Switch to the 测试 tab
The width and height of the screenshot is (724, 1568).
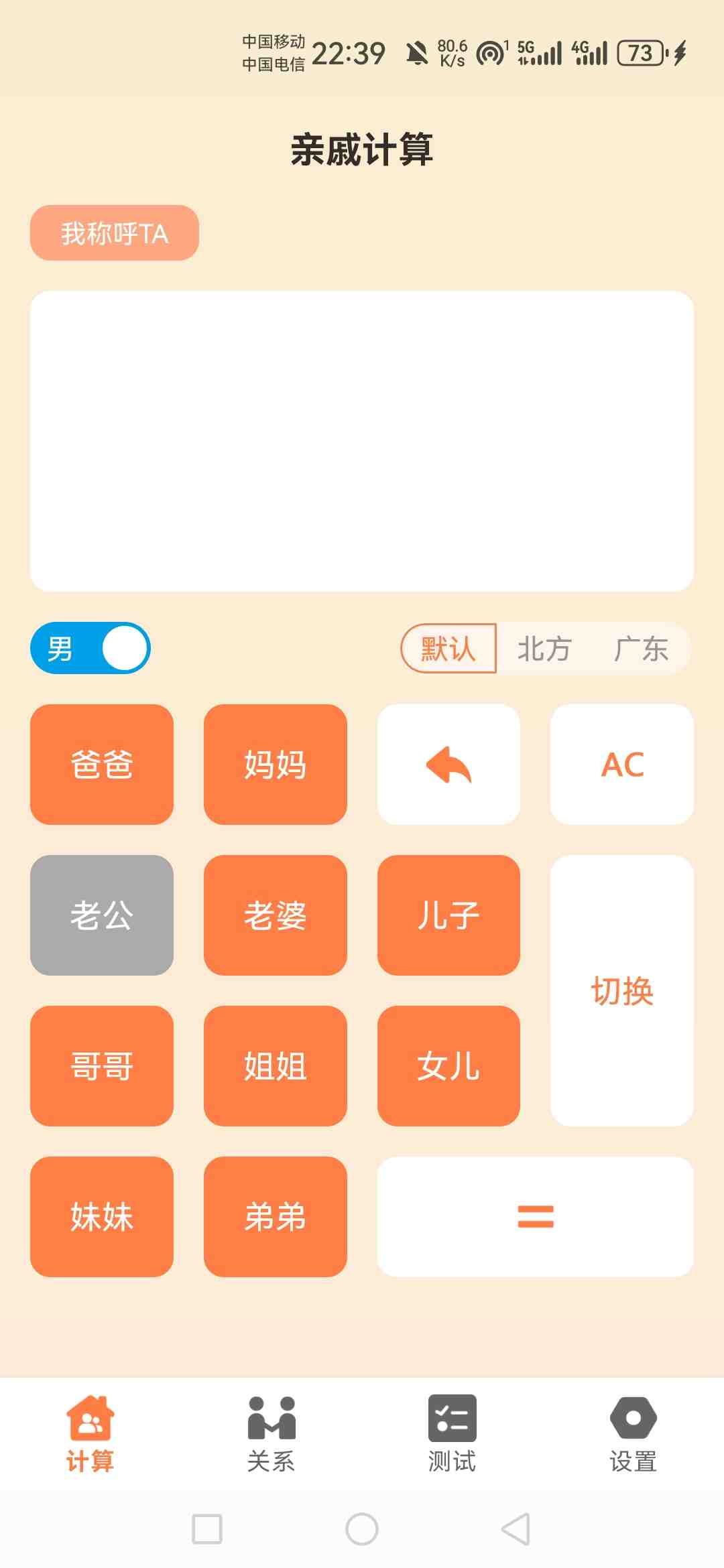tap(452, 1434)
